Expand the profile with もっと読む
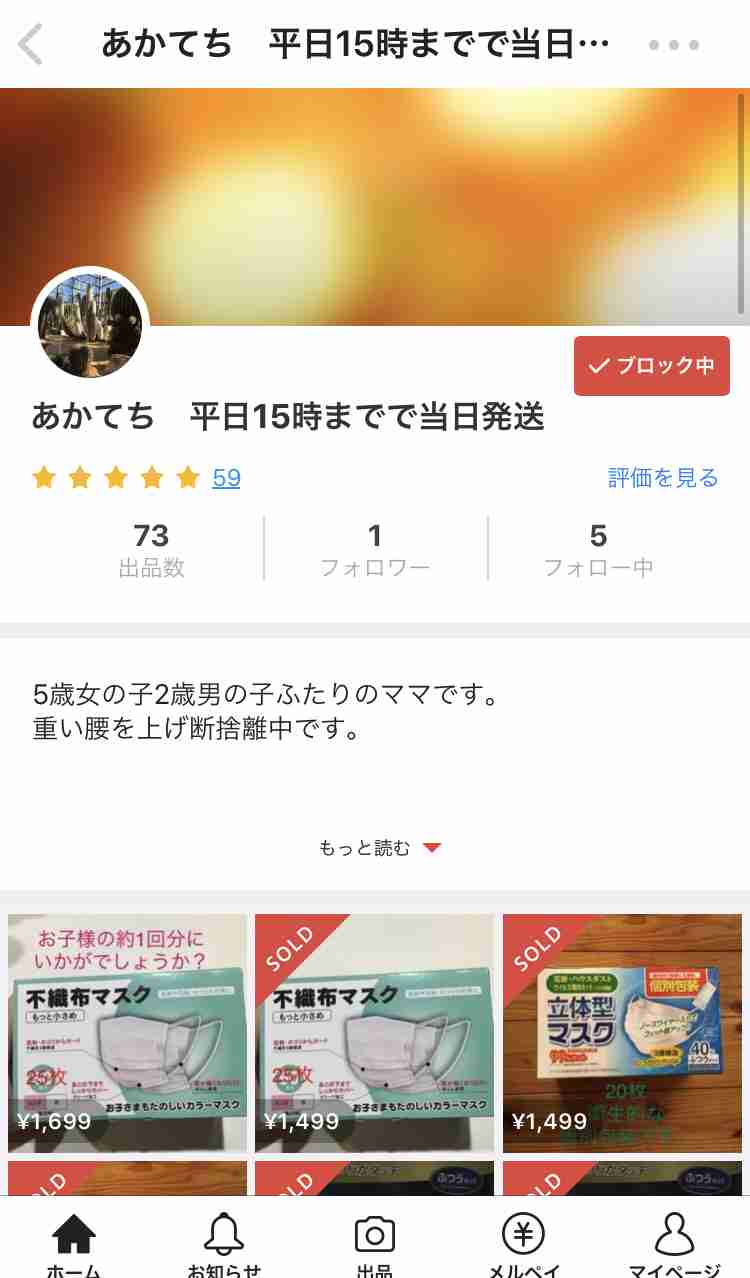Screen dimensions: 750x1278 (x=380, y=848)
